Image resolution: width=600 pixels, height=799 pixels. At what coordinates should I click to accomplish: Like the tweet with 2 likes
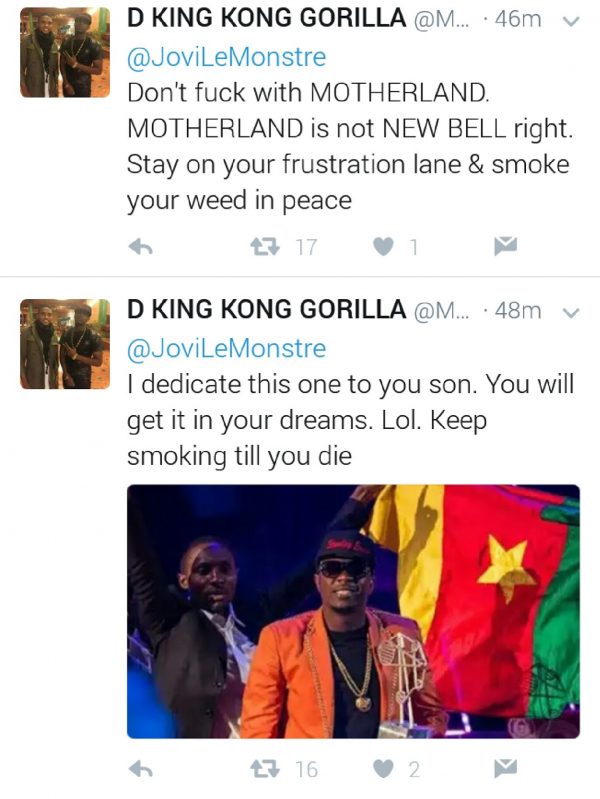[x=384, y=769]
